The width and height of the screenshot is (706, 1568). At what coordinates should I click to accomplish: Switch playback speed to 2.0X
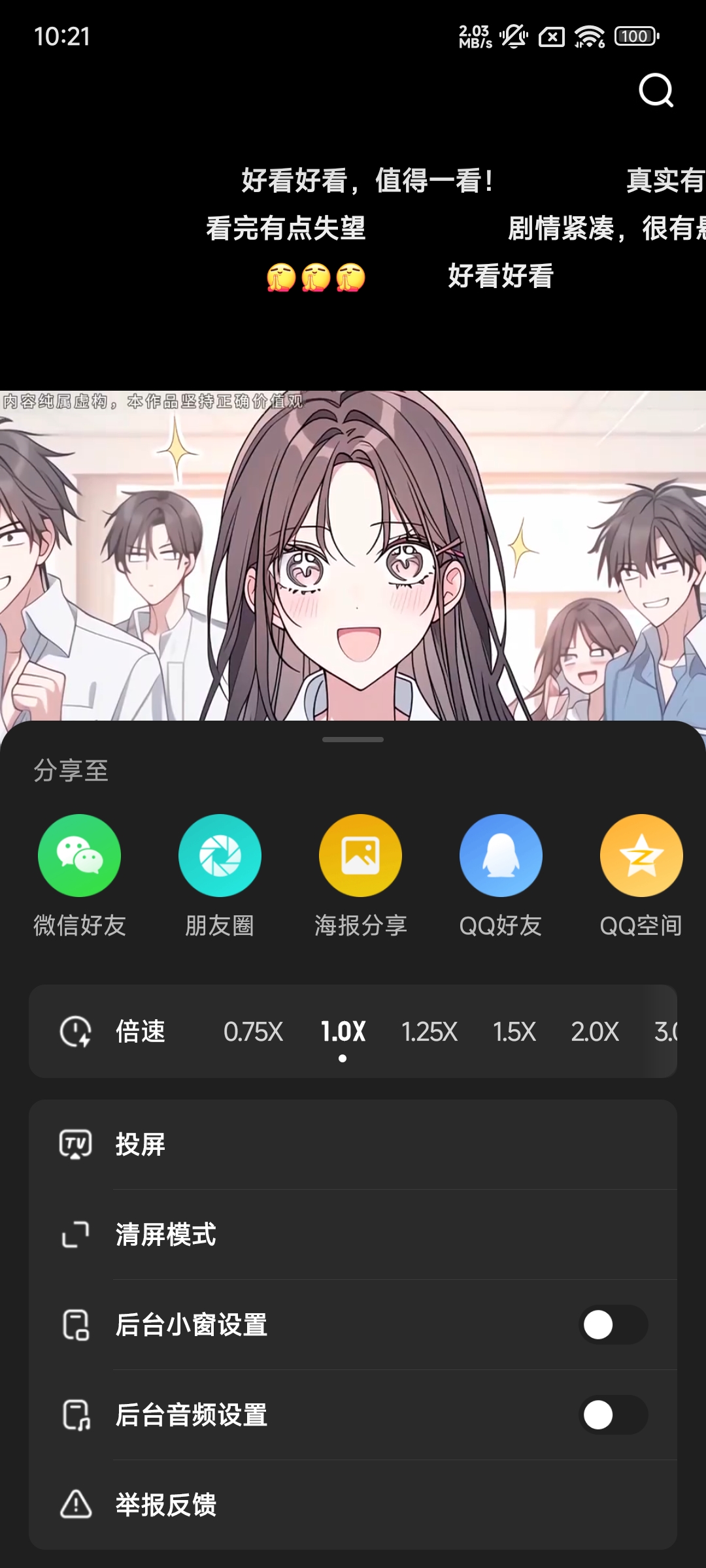pyautogui.click(x=594, y=1032)
